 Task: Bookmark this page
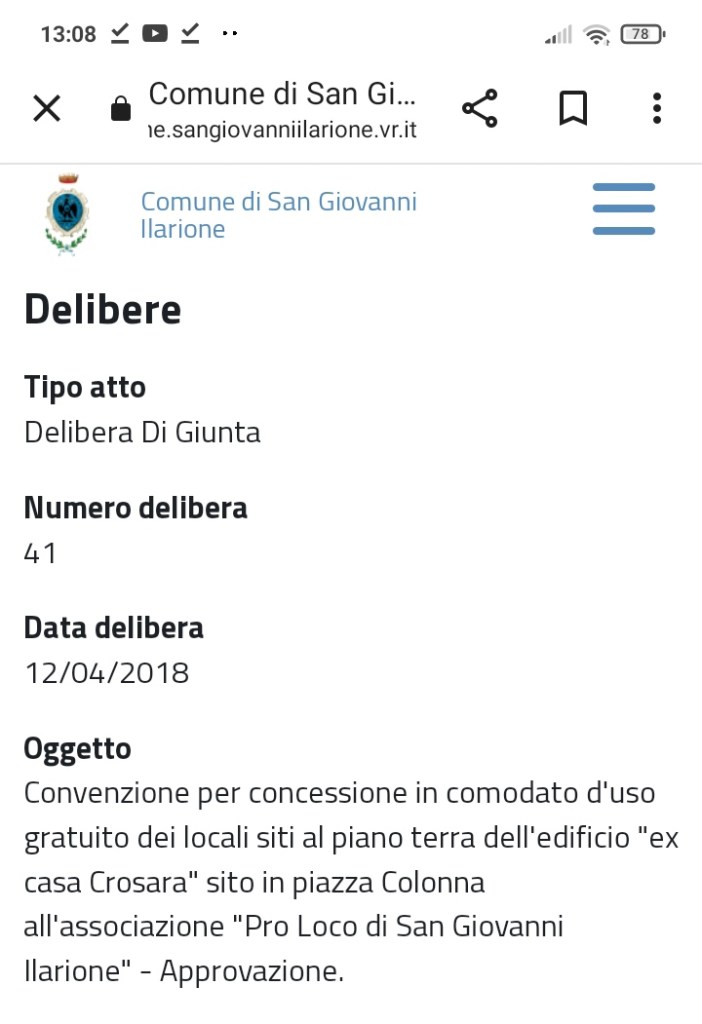[572, 108]
